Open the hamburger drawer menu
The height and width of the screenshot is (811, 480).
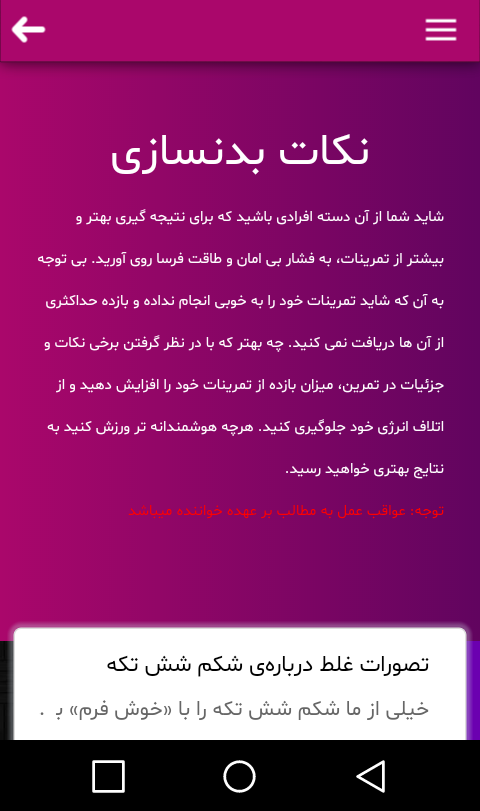441,30
